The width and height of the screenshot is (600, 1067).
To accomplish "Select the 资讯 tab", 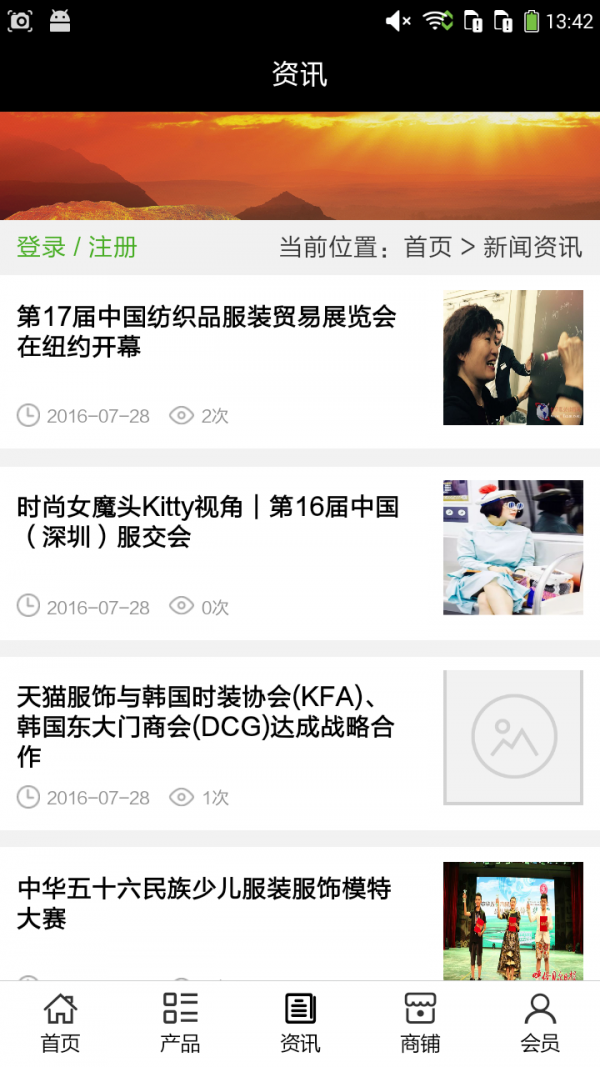I will tap(300, 1023).
